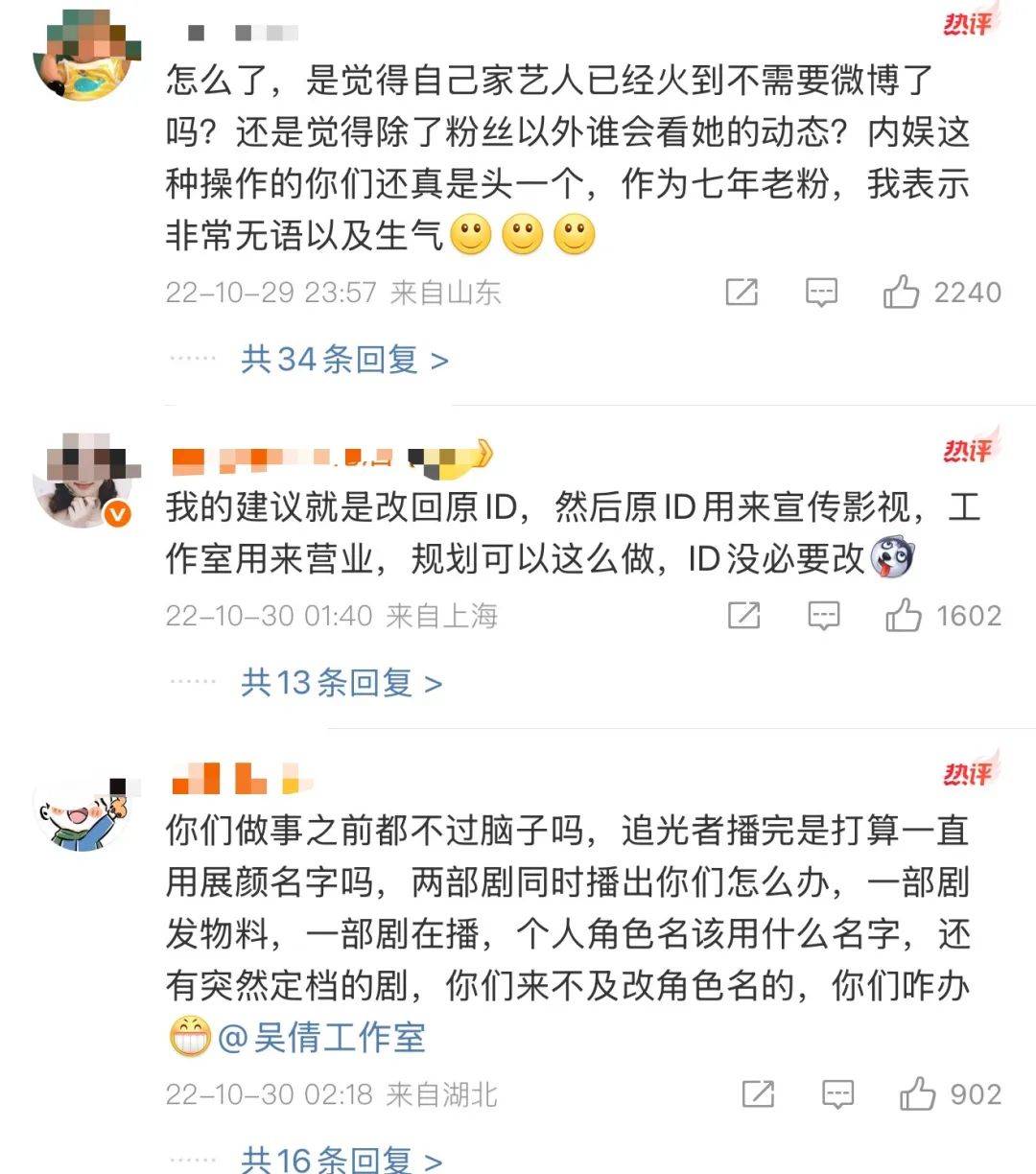Expand 共34条回复
This screenshot has width=1036, height=1174.
(344, 360)
